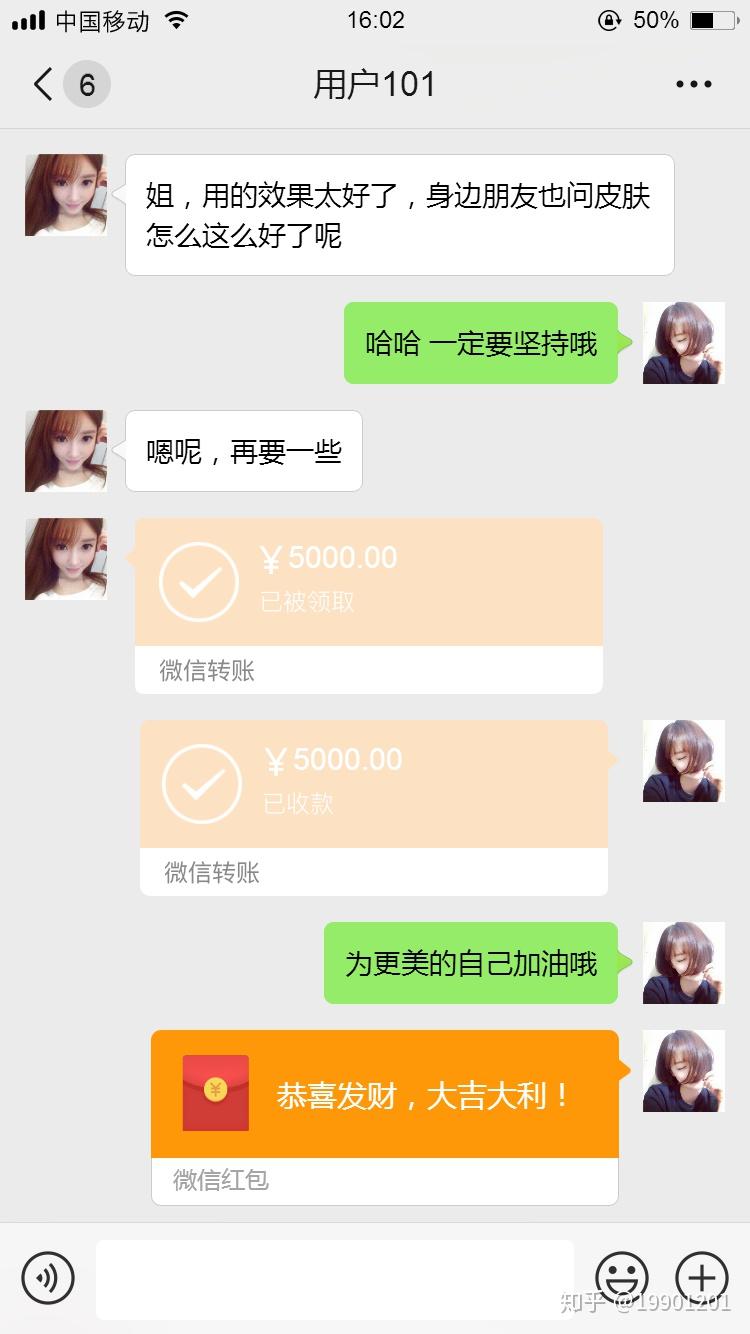Screen dimensions: 750x1334
Task: View contact's avatar beside 嗯呢，再要一些
Action: (66, 451)
